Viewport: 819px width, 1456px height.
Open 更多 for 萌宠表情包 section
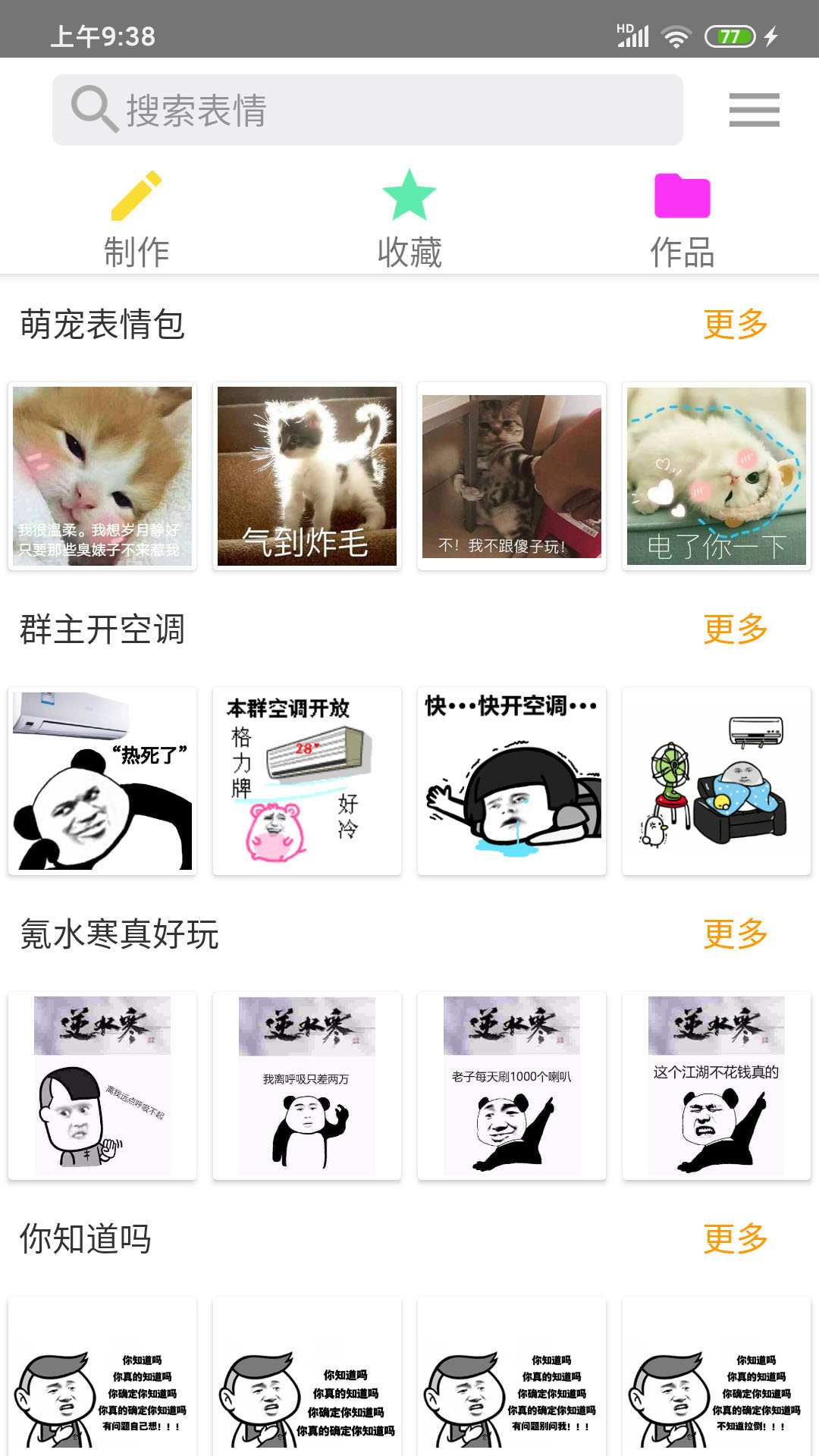pyautogui.click(x=735, y=326)
